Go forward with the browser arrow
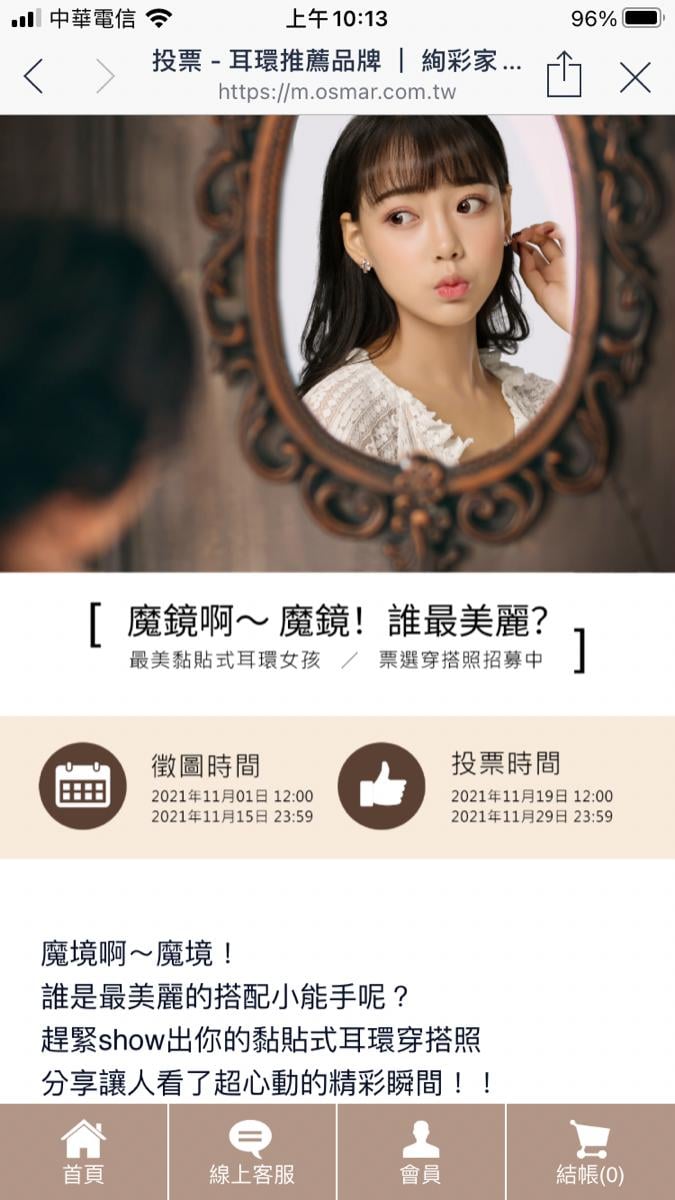 [x=105, y=76]
